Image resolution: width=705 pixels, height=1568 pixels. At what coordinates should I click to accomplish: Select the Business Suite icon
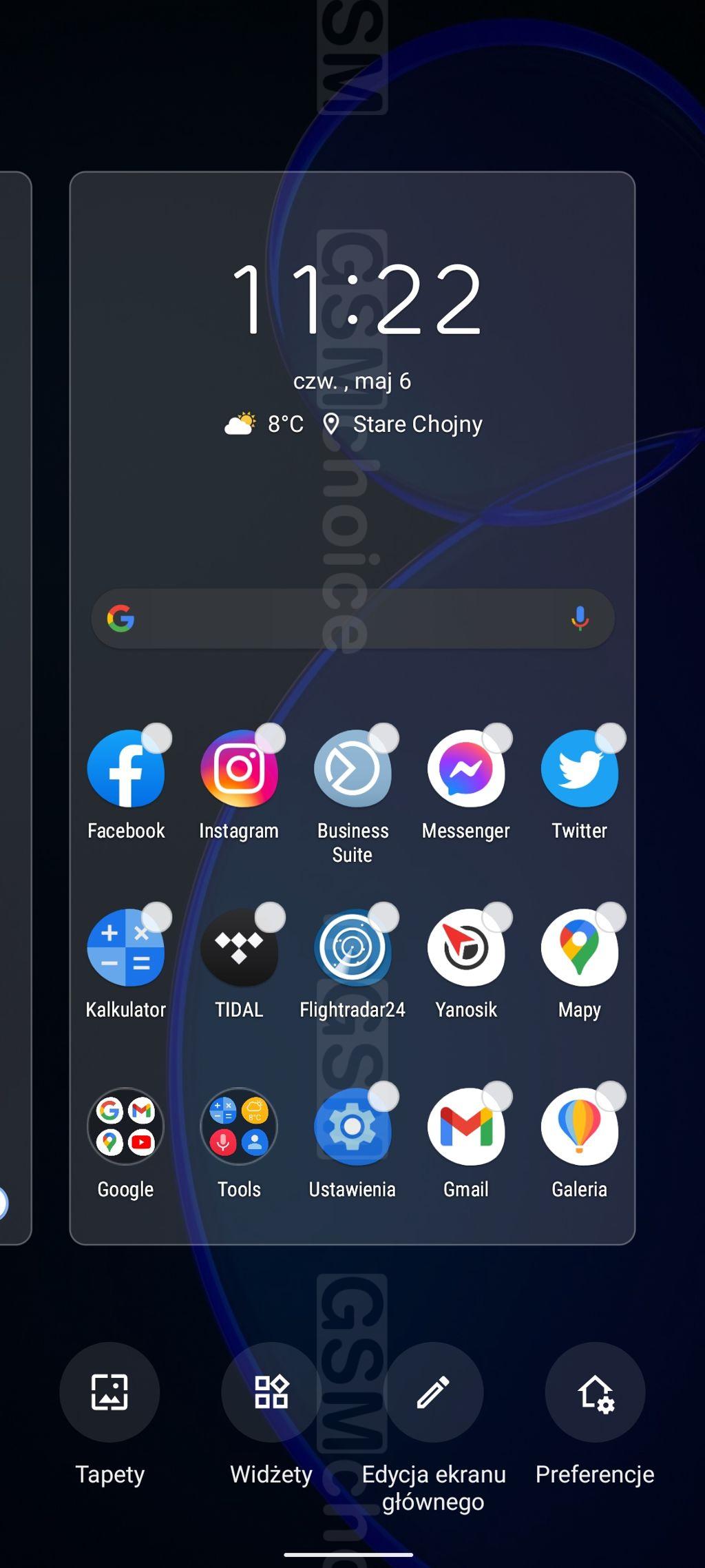pos(352,768)
